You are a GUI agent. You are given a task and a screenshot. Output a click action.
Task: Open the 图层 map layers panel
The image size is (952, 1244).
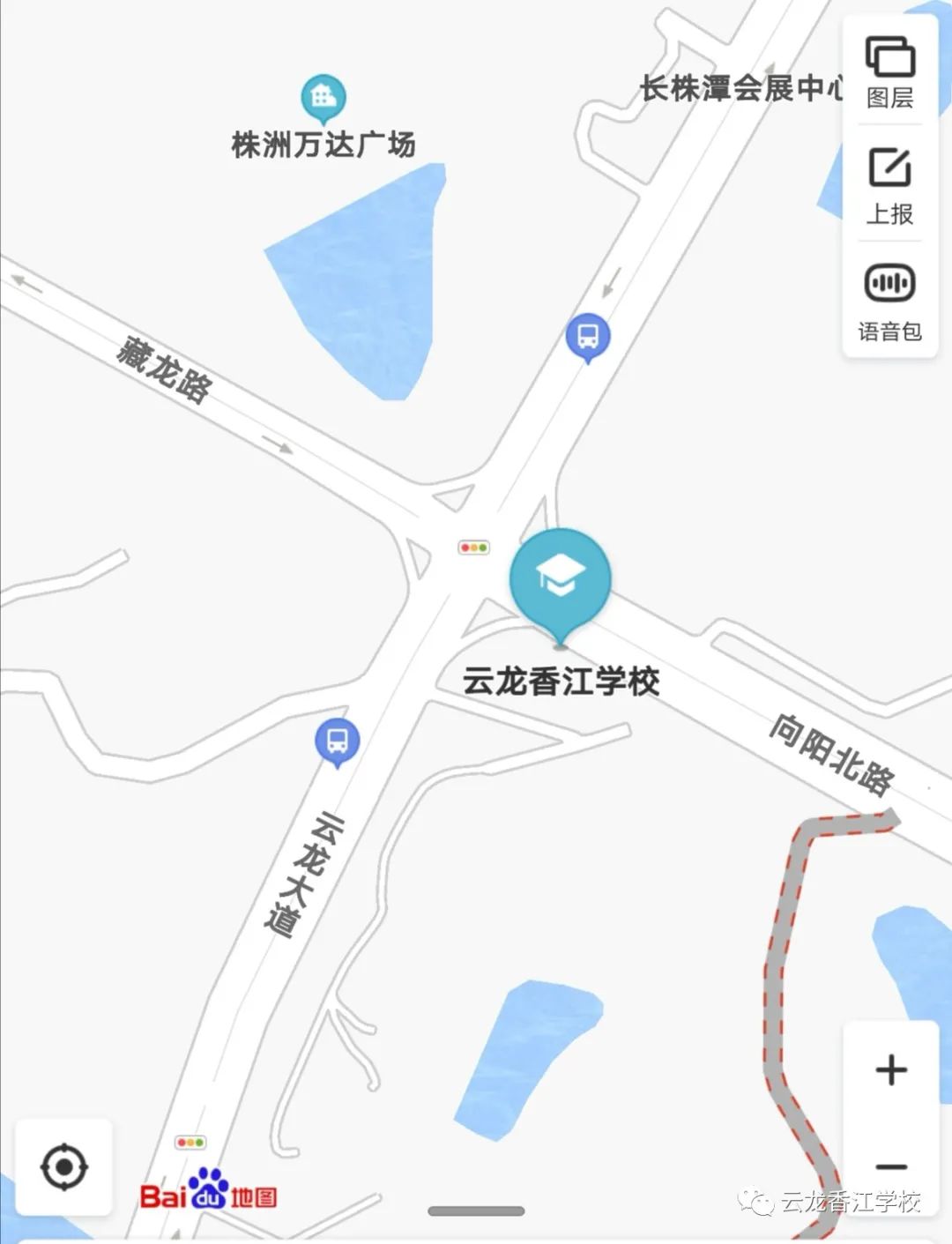coord(889,71)
